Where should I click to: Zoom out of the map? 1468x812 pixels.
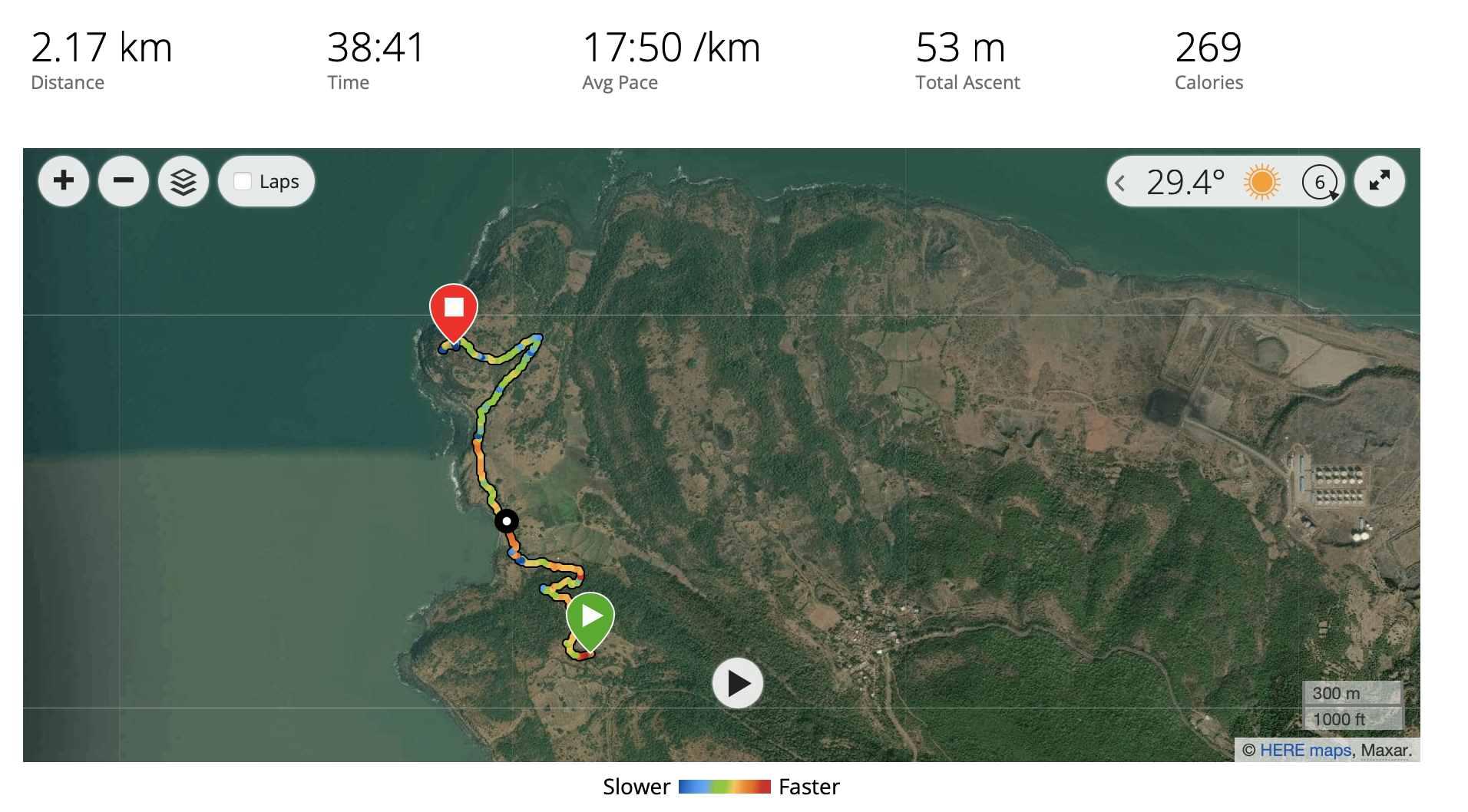[x=124, y=181]
